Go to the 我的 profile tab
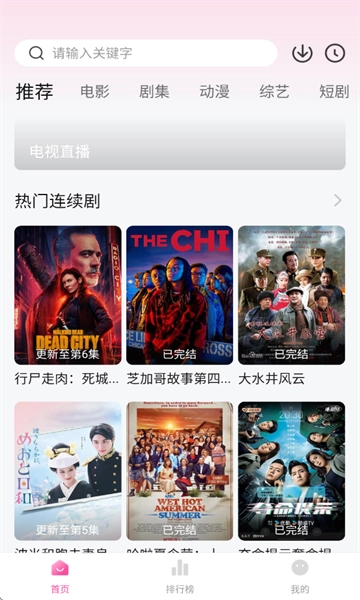 [300, 576]
